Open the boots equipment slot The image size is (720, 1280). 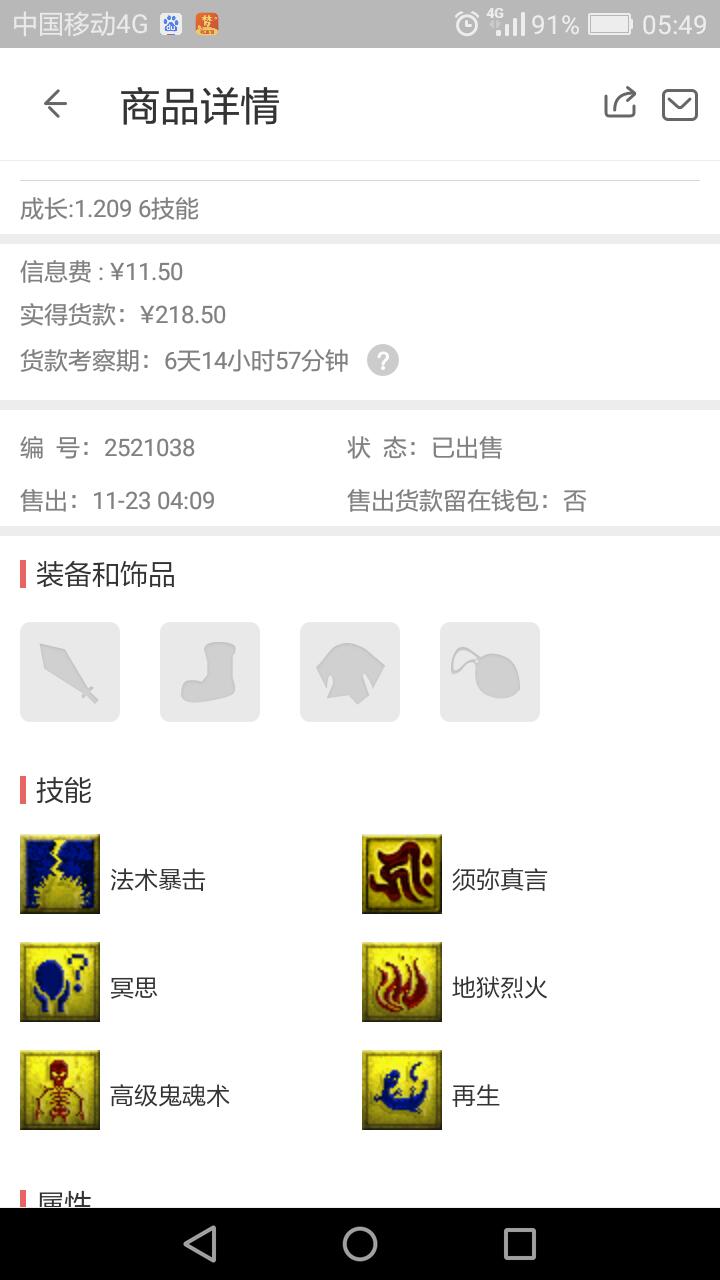(x=210, y=672)
